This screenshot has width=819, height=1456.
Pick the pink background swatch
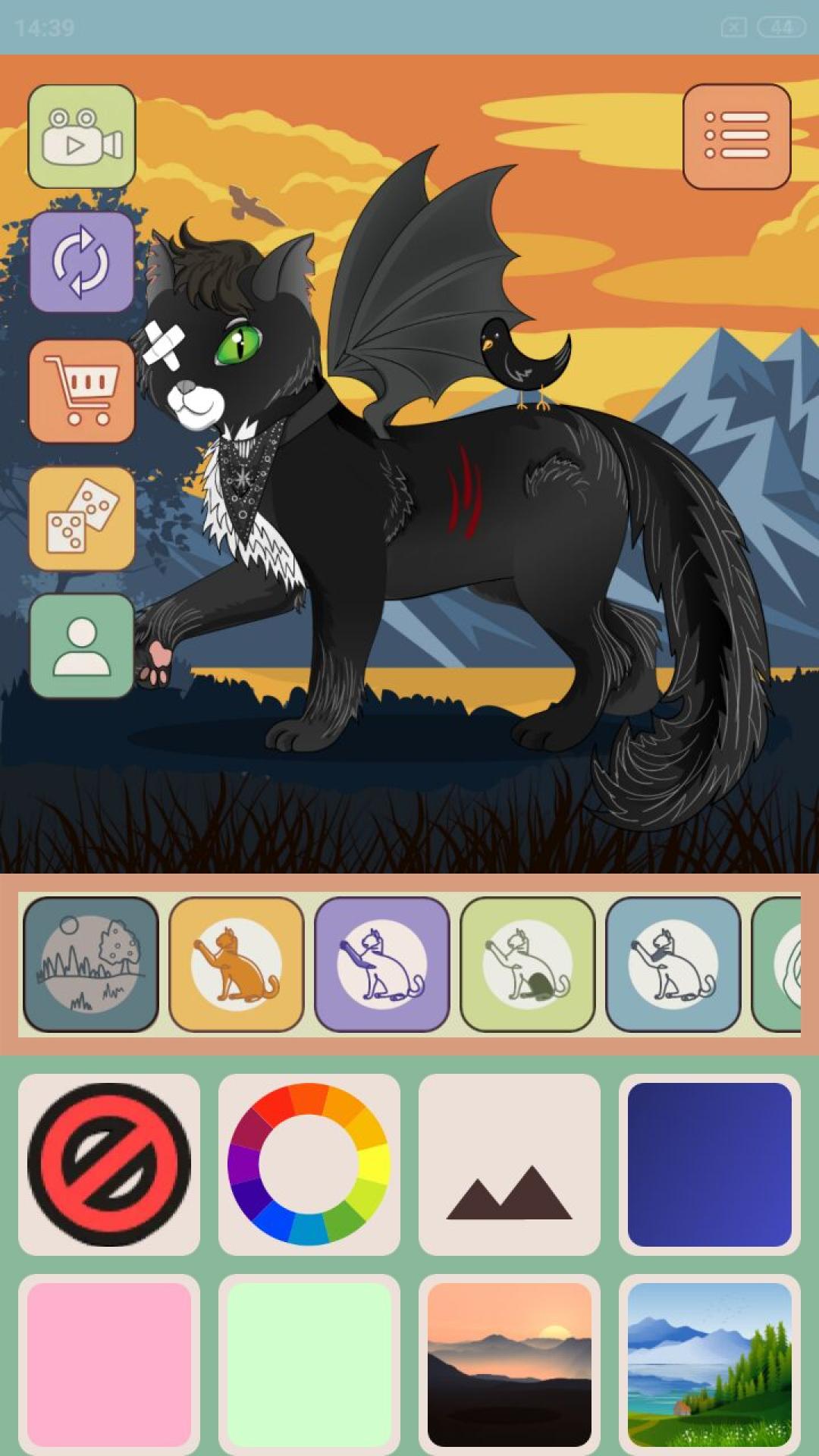[109, 1365]
